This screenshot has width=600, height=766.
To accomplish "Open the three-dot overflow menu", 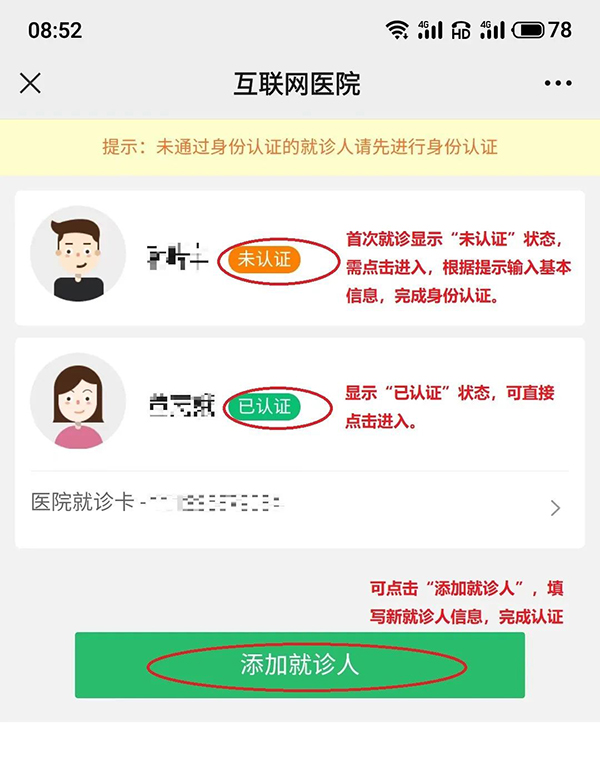I will pos(558,83).
